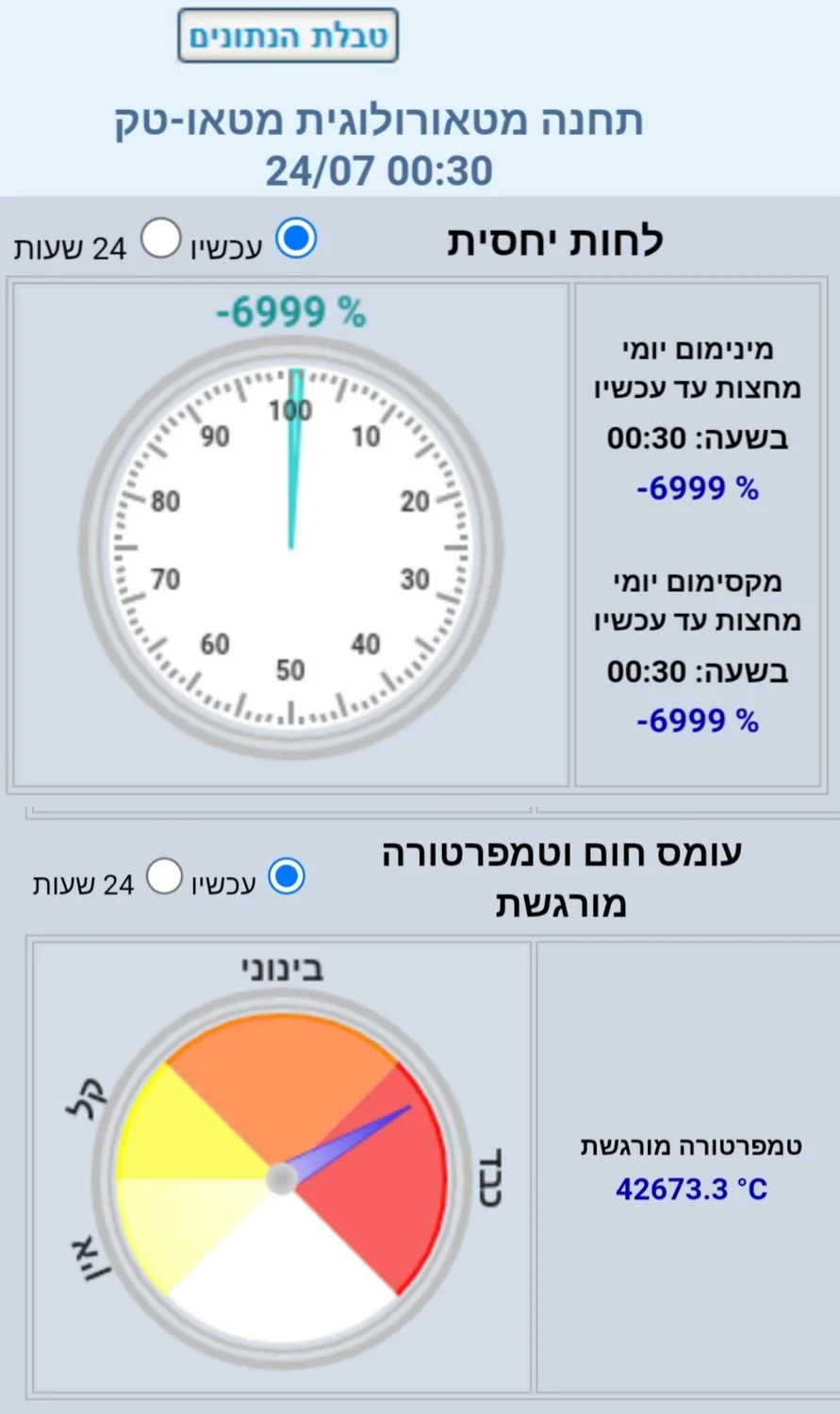840x1414 pixels.
Task: Open the טבלת הנתונים data table button
Action: coord(288,36)
